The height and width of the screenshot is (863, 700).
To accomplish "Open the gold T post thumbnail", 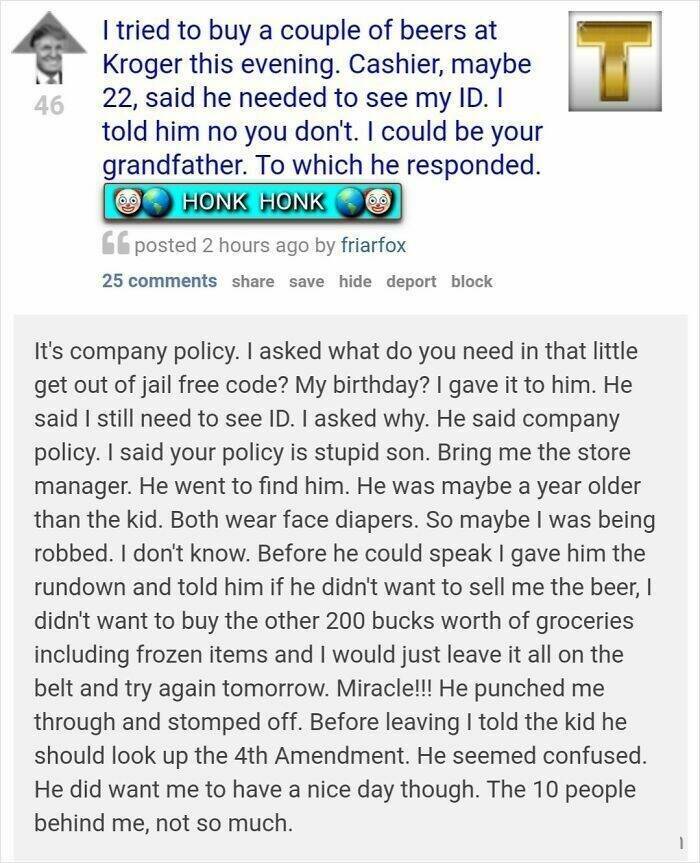I will click(615, 62).
